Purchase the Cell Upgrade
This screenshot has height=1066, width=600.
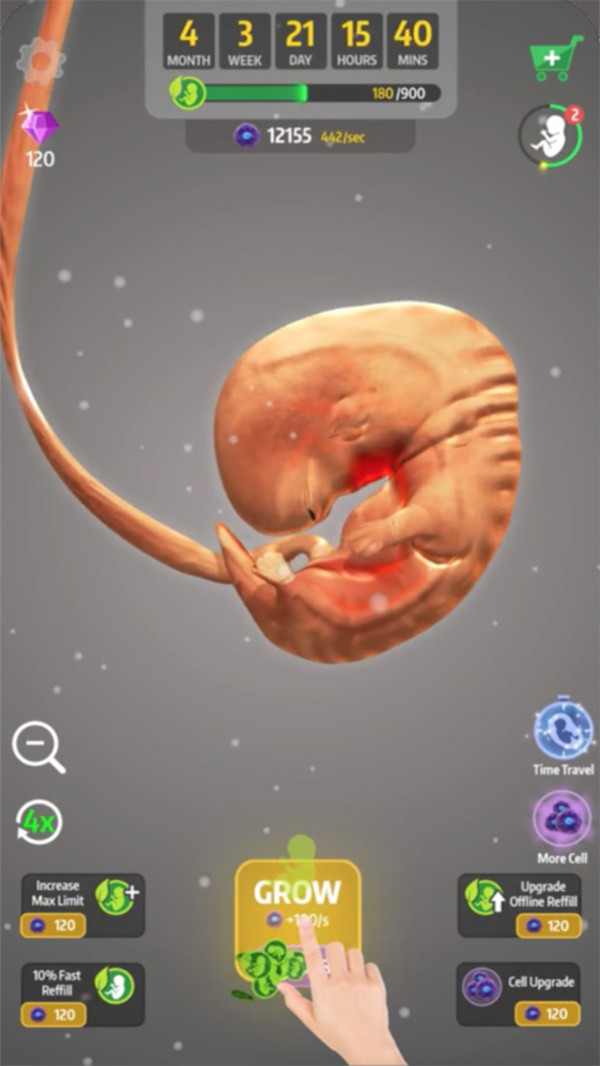click(x=518, y=995)
